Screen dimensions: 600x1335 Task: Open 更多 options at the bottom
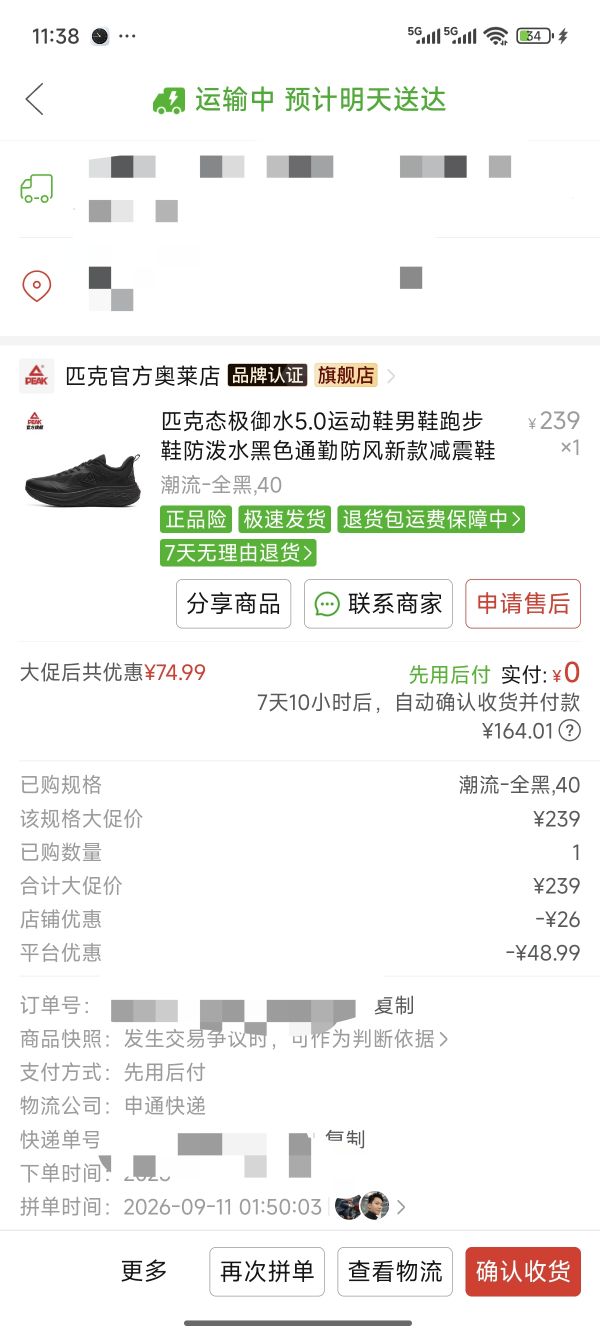pos(145,1271)
